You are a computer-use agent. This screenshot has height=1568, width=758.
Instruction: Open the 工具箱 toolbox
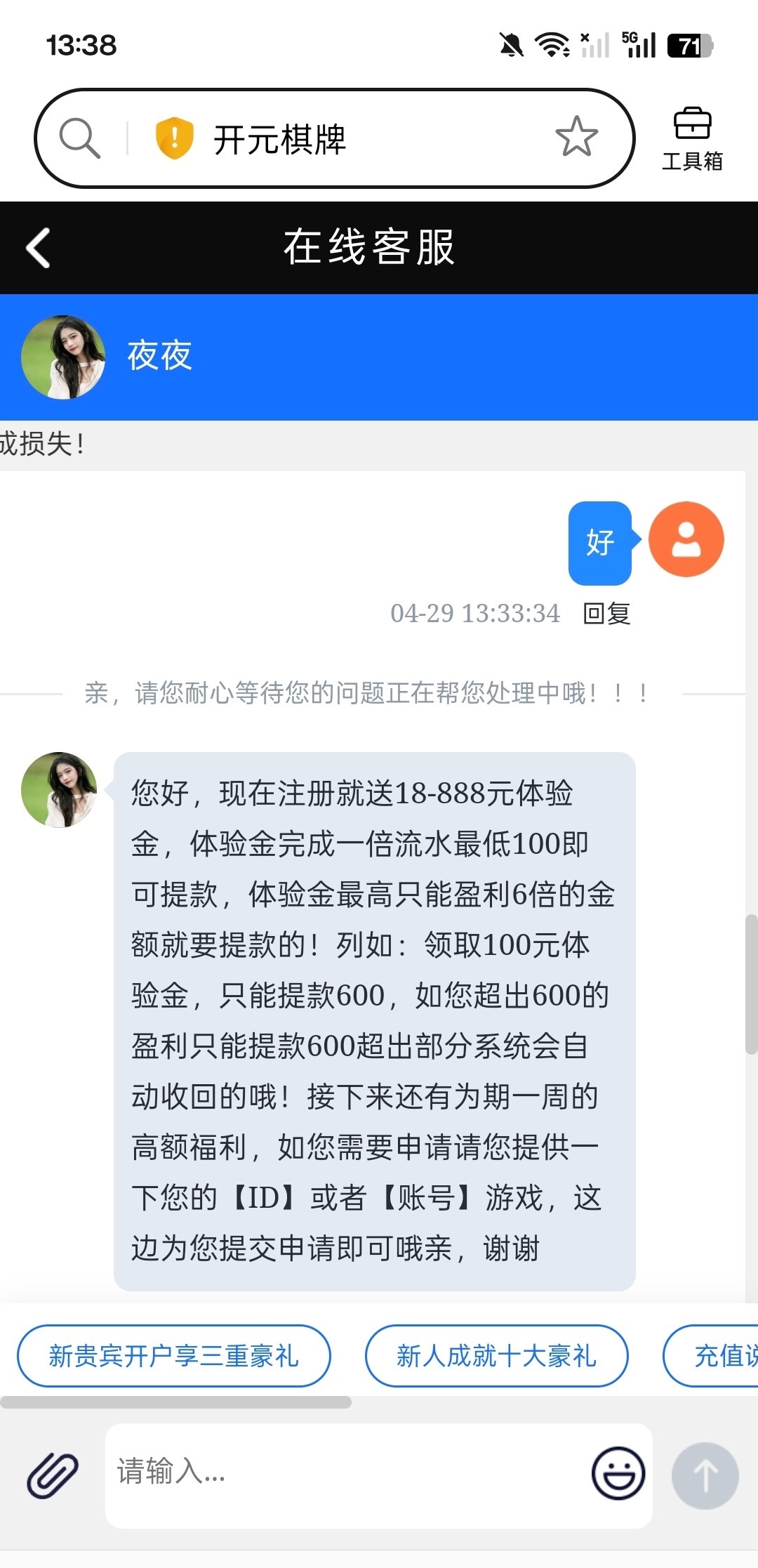pyautogui.click(x=692, y=139)
